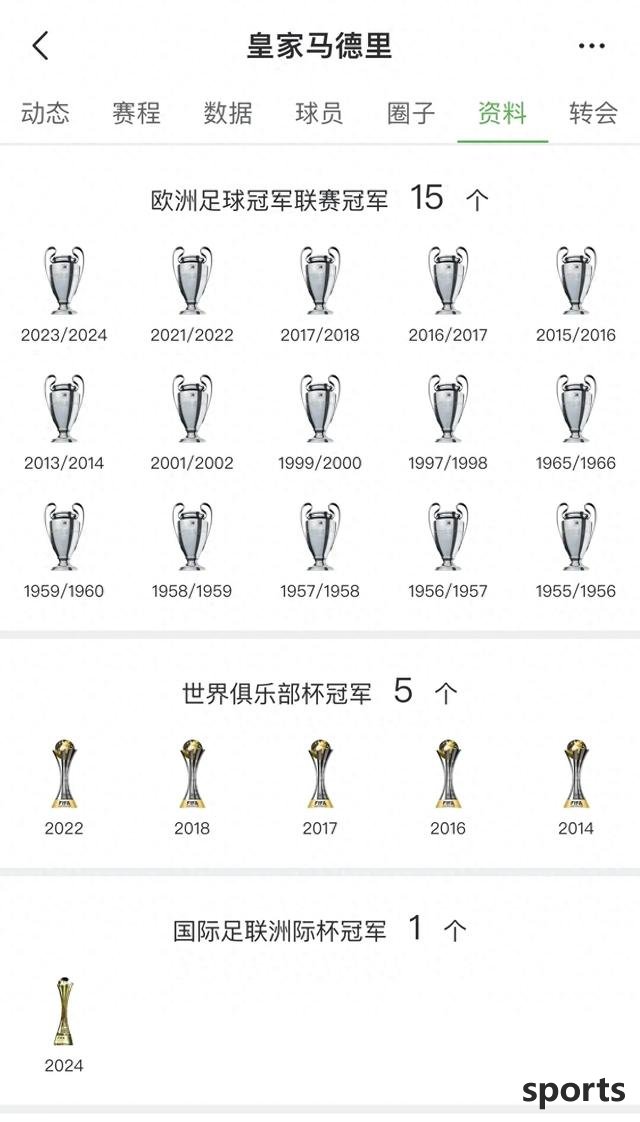Open the 赛程 tab
640x1122 pixels.
(x=136, y=113)
